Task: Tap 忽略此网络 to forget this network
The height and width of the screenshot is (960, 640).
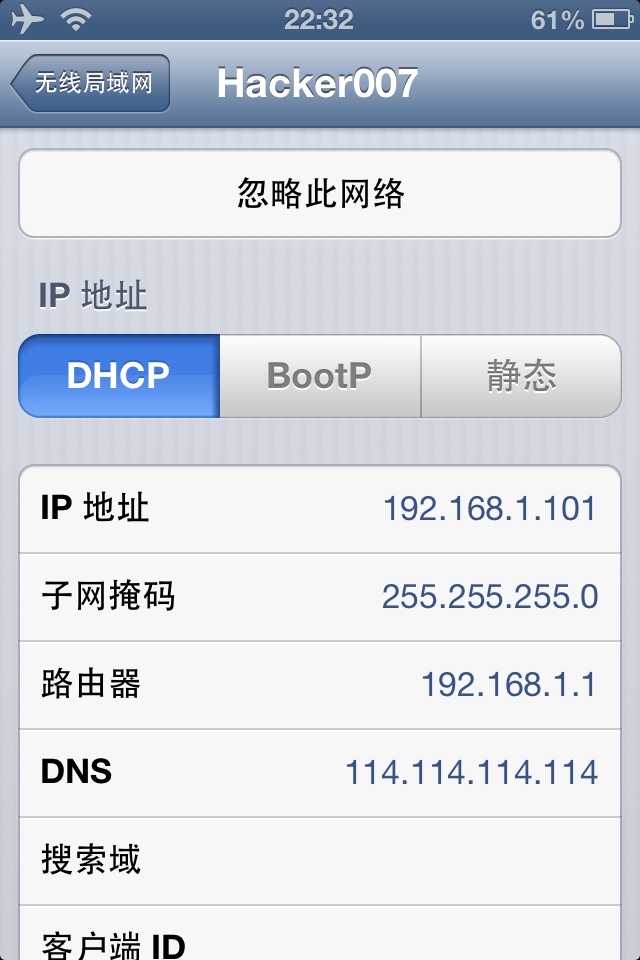Action: click(x=320, y=193)
